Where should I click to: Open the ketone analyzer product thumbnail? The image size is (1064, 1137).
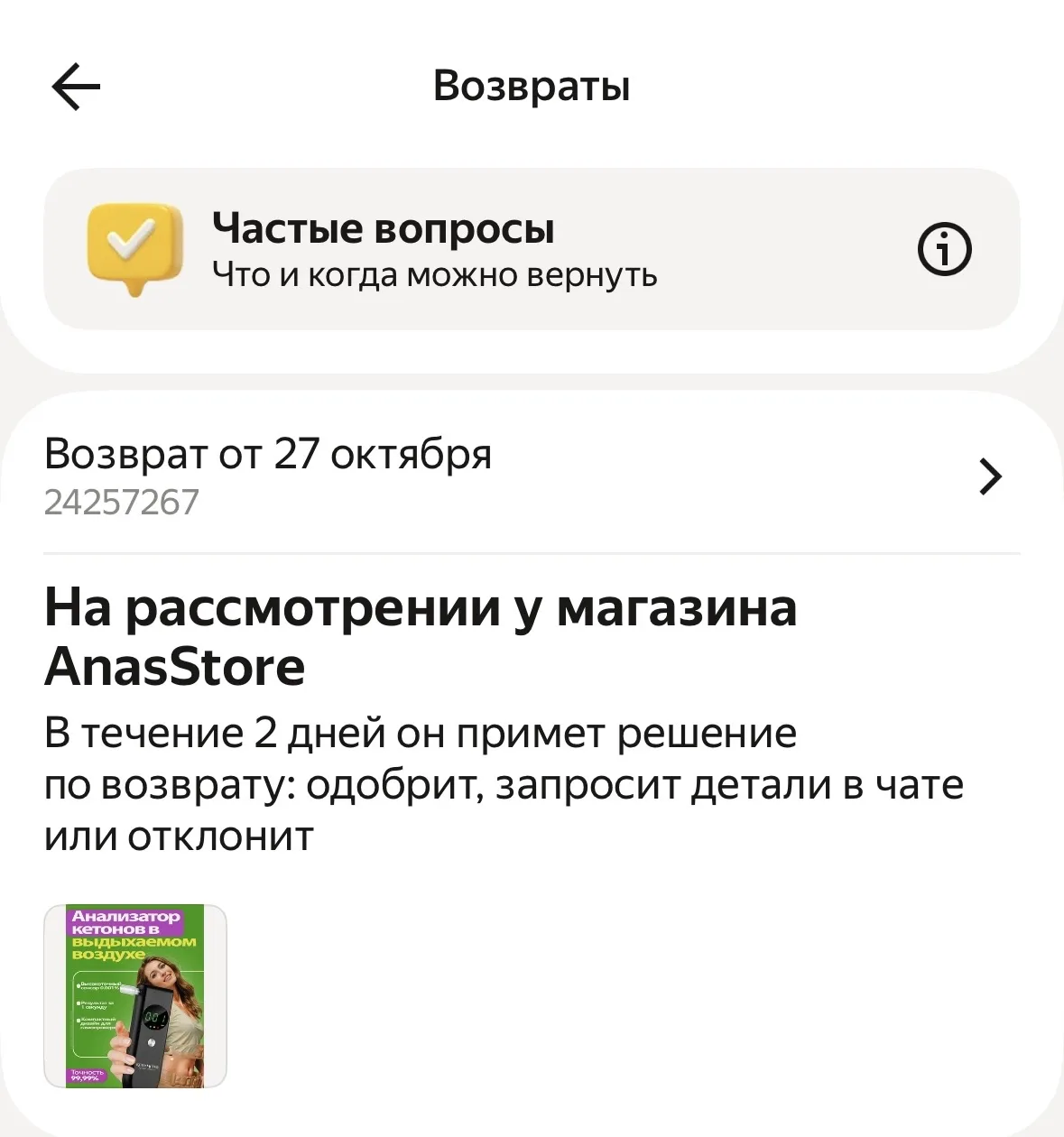[x=135, y=996]
